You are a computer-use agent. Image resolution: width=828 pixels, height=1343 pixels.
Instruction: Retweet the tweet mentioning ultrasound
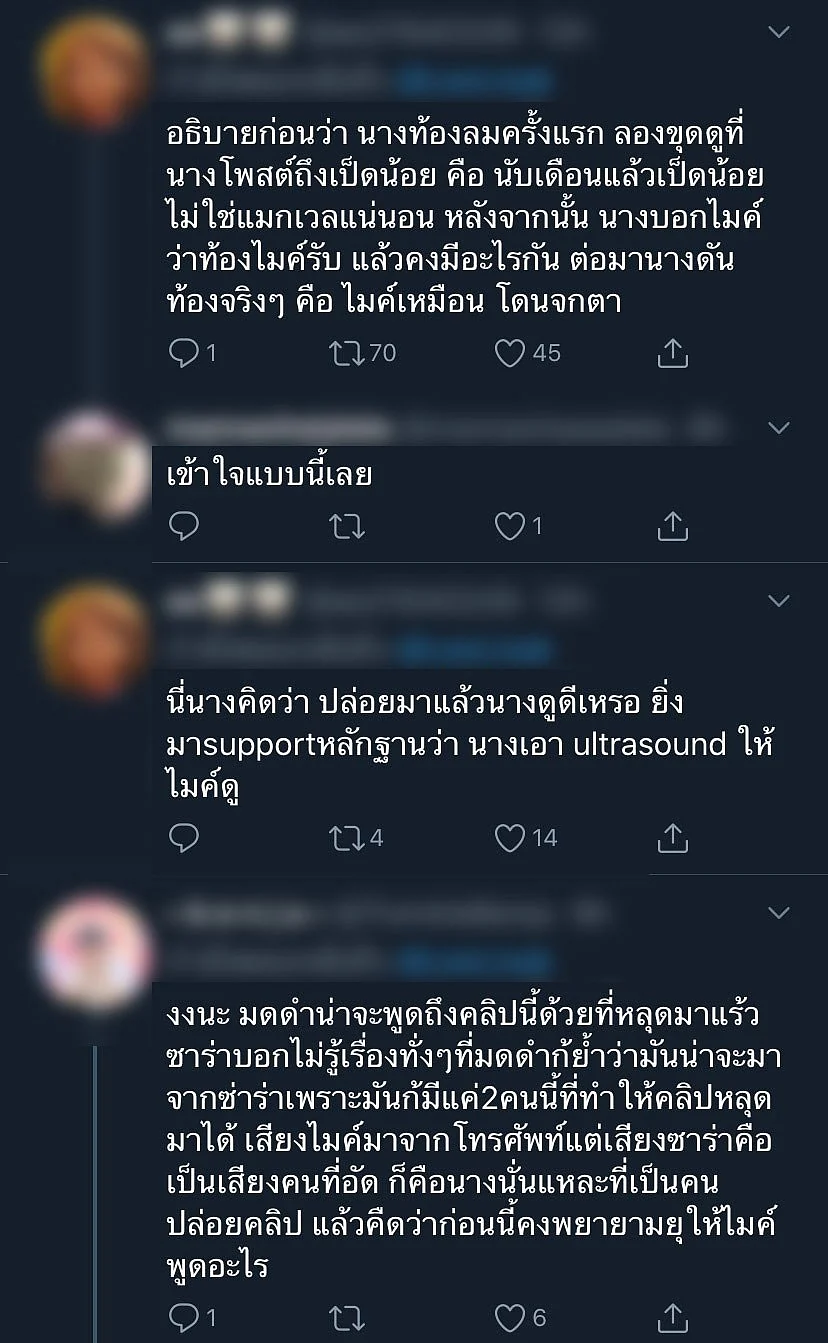point(345,837)
